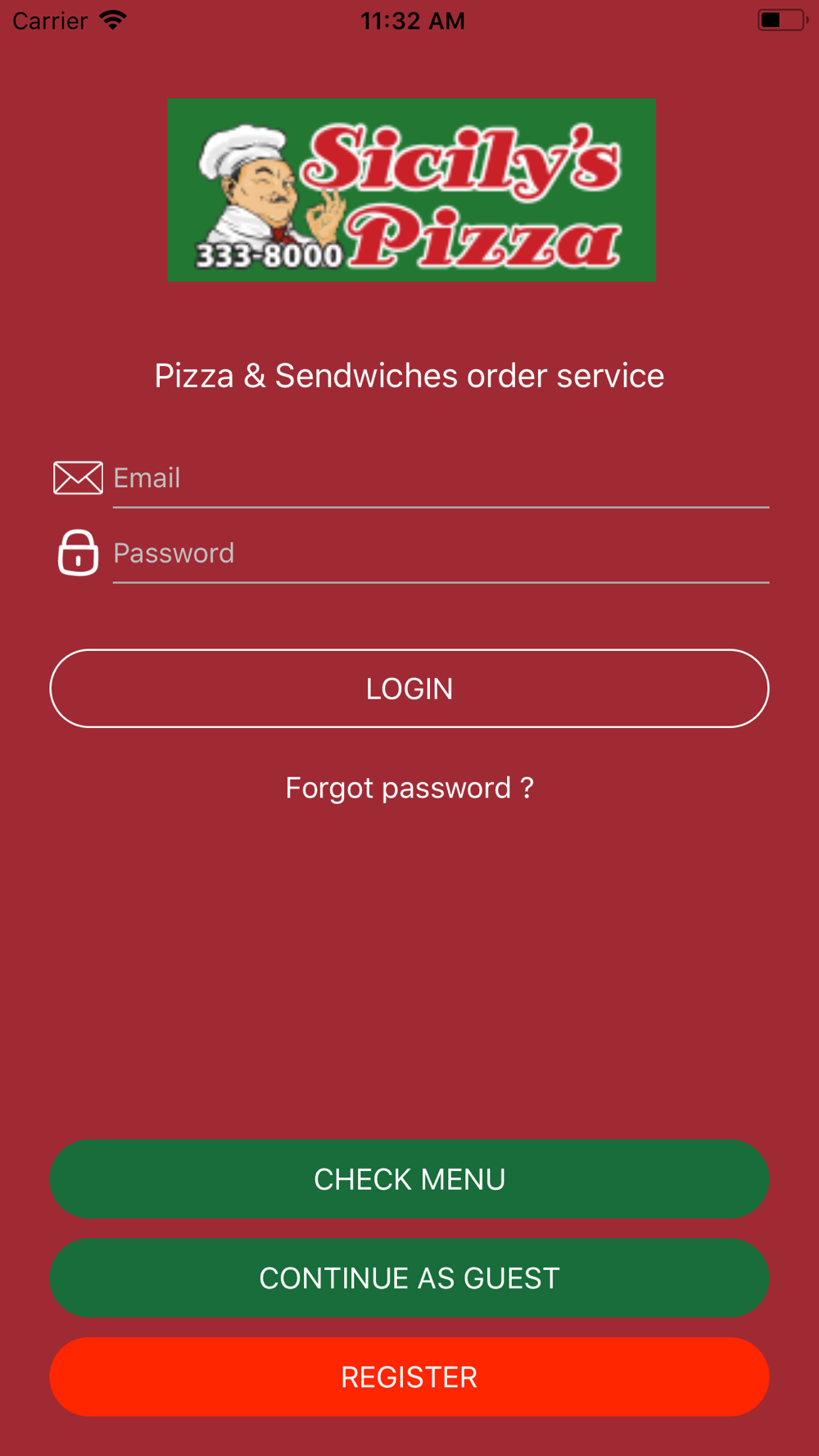Screen dimensions: 819x1456
Task: Focus the Password field
Action: click(441, 554)
